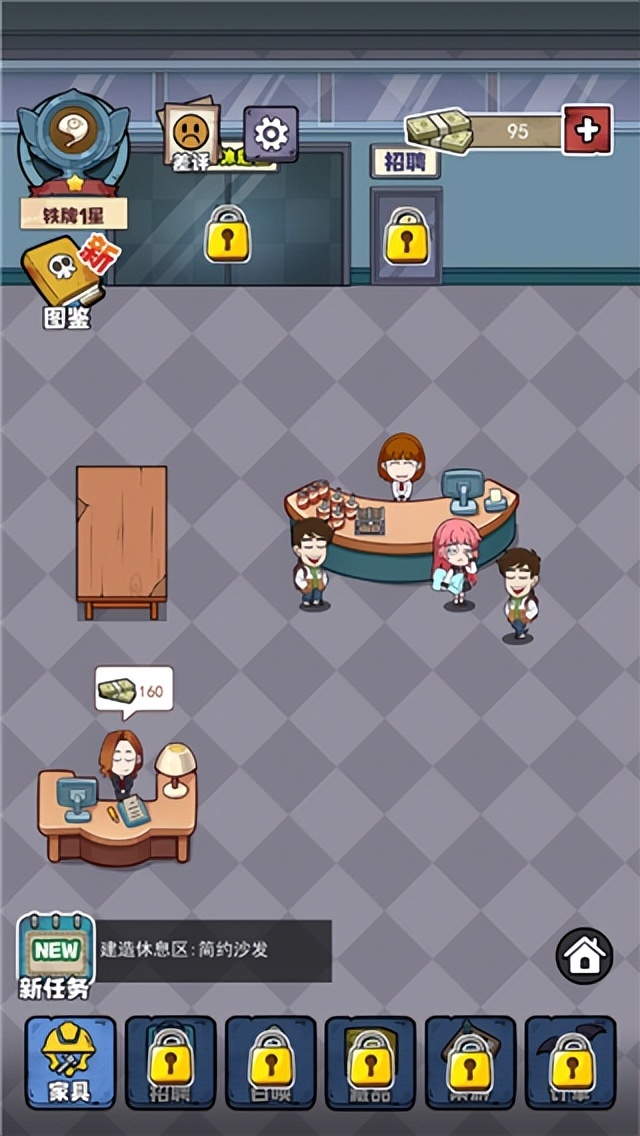
Task: Add more cash with the plus button
Action: pos(587,130)
